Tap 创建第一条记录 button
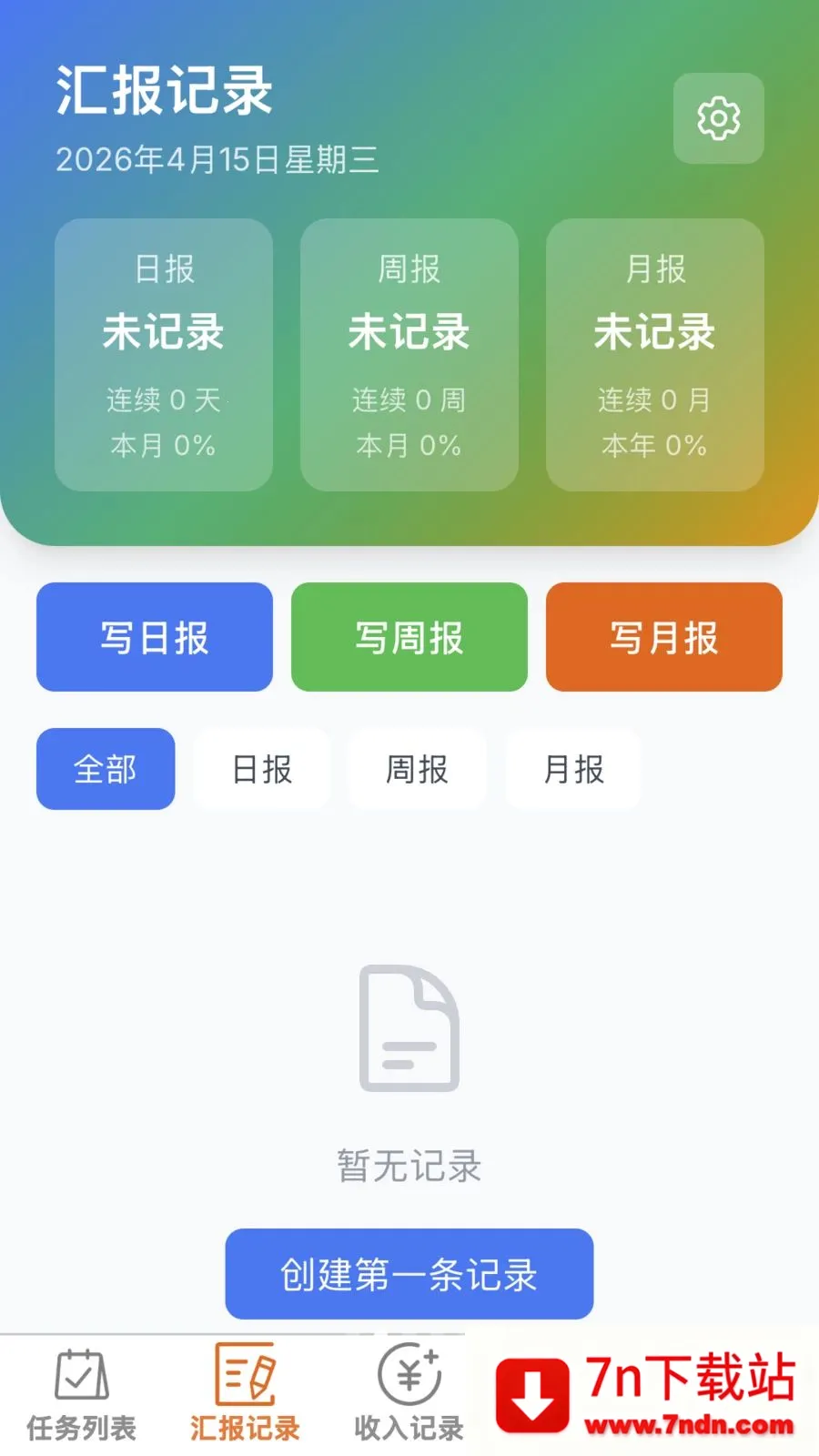The height and width of the screenshot is (1456, 819). coord(408,1274)
